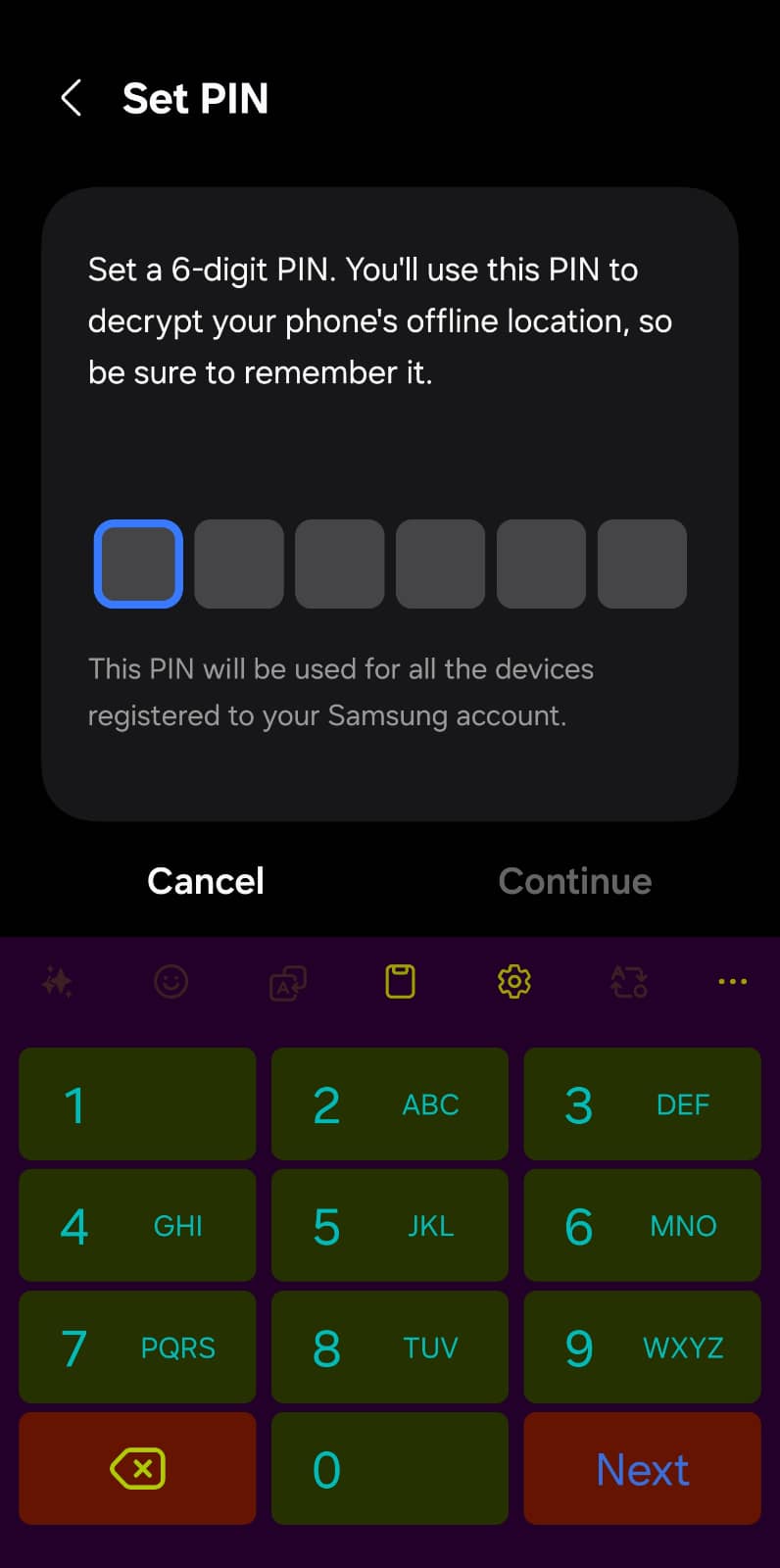Open the keyboard's three-dot more options
The height and width of the screenshot is (1568, 780).
point(733,981)
